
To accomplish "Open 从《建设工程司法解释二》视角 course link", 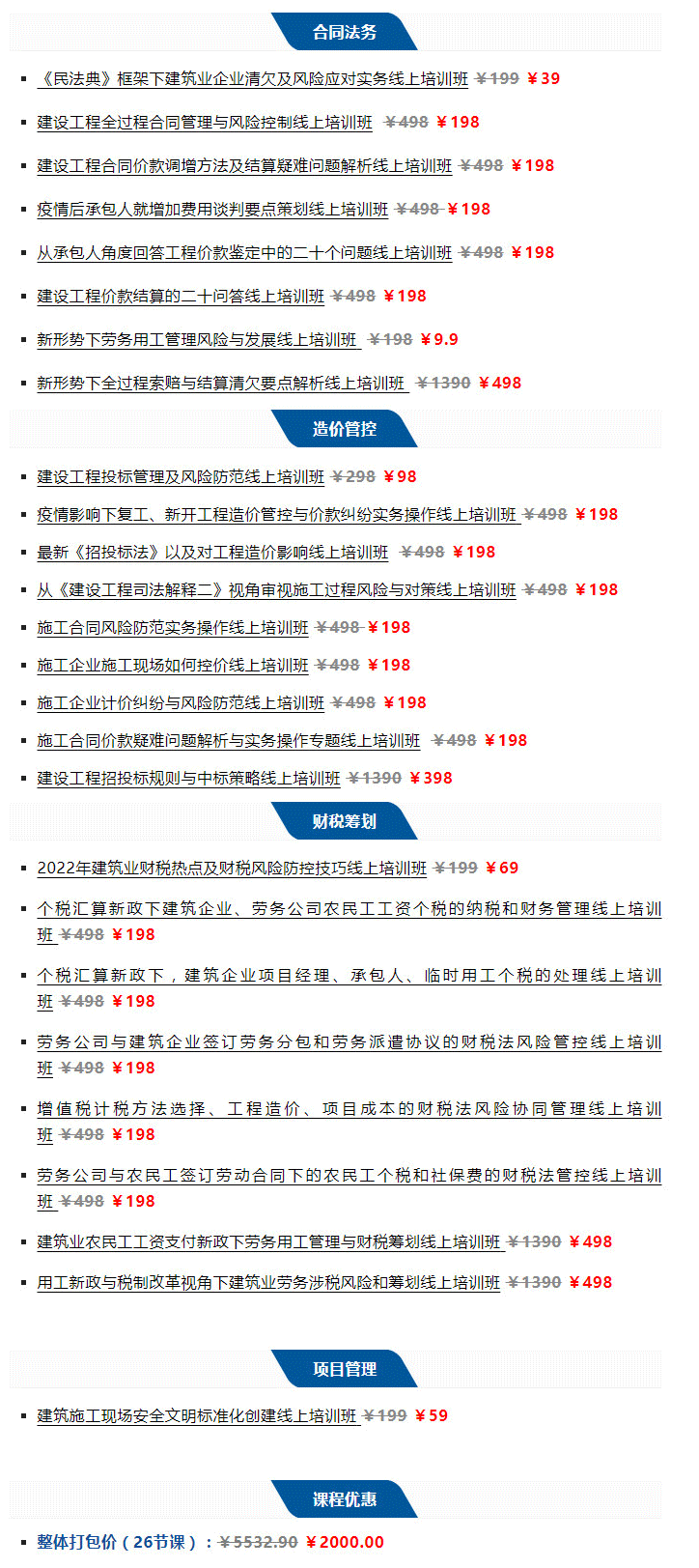I will [276, 590].
